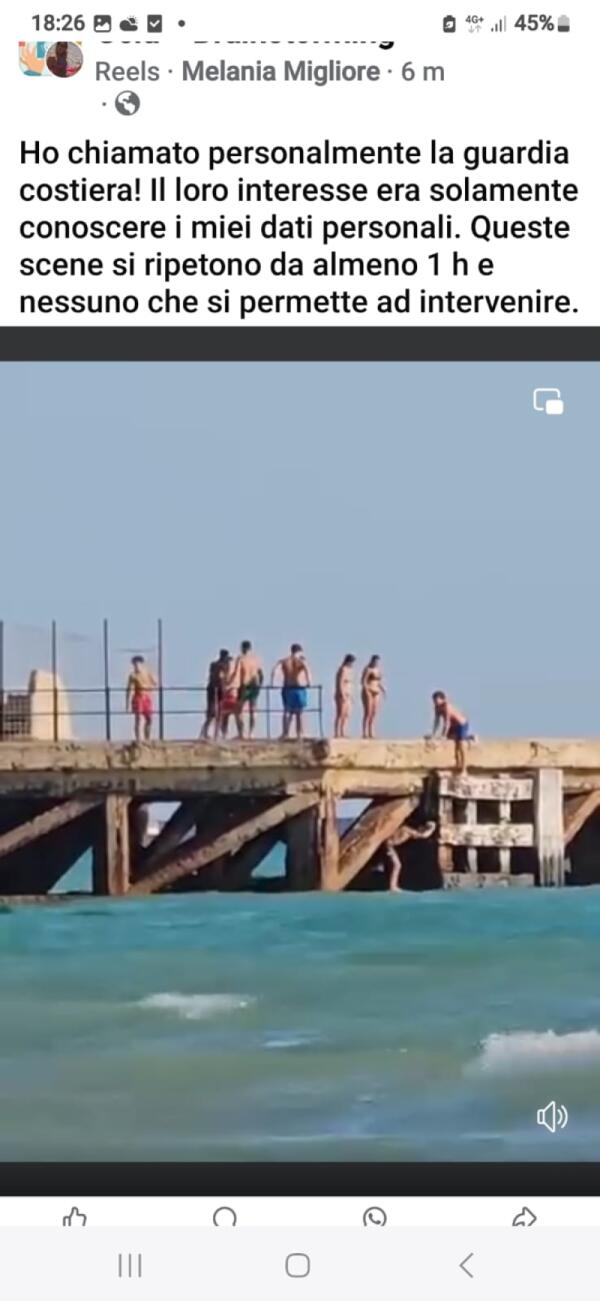
Task: Go back using system back button
Action: pyautogui.click(x=466, y=1265)
